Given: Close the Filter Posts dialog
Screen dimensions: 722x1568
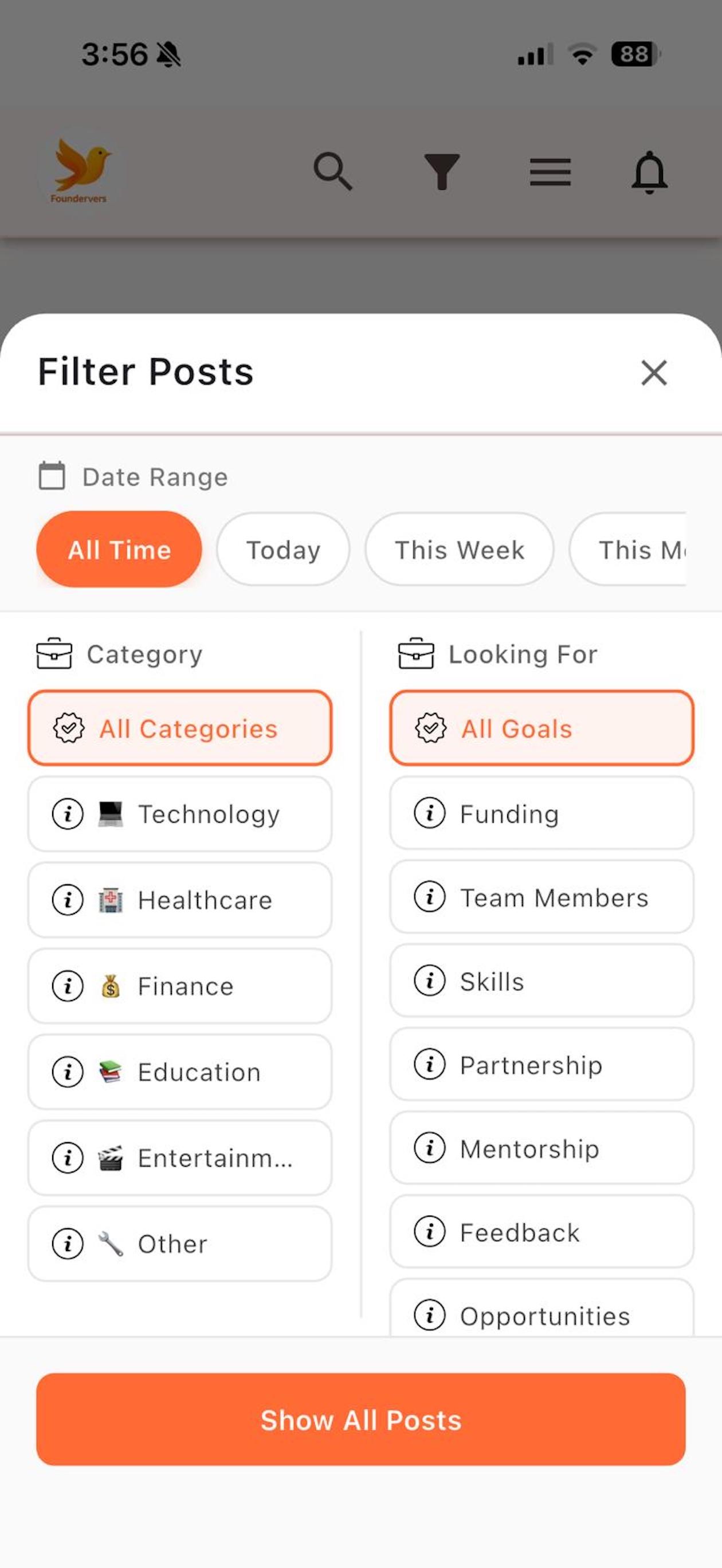Looking at the screenshot, I should (x=654, y=373).
